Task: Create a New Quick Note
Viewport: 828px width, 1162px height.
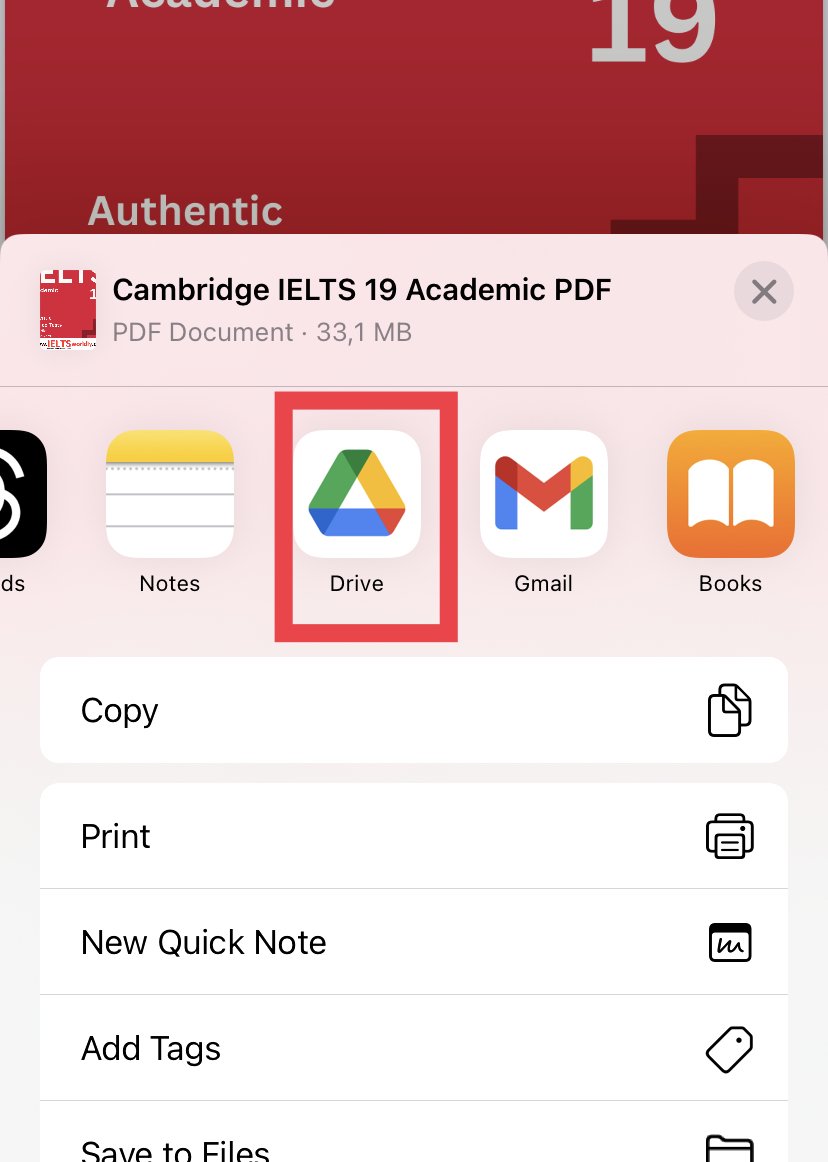Action: coord(414,942)
